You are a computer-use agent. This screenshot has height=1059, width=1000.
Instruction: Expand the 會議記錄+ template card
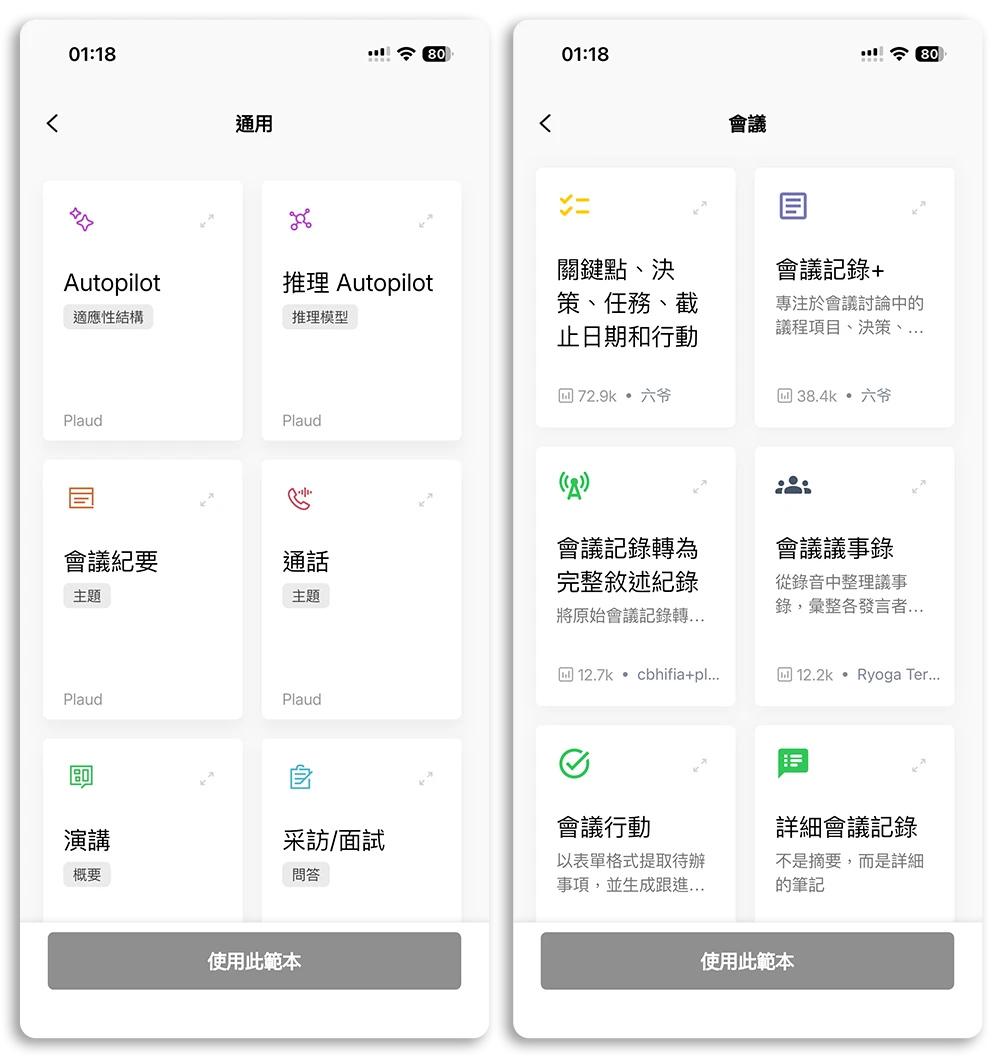(x=919, y=208)
